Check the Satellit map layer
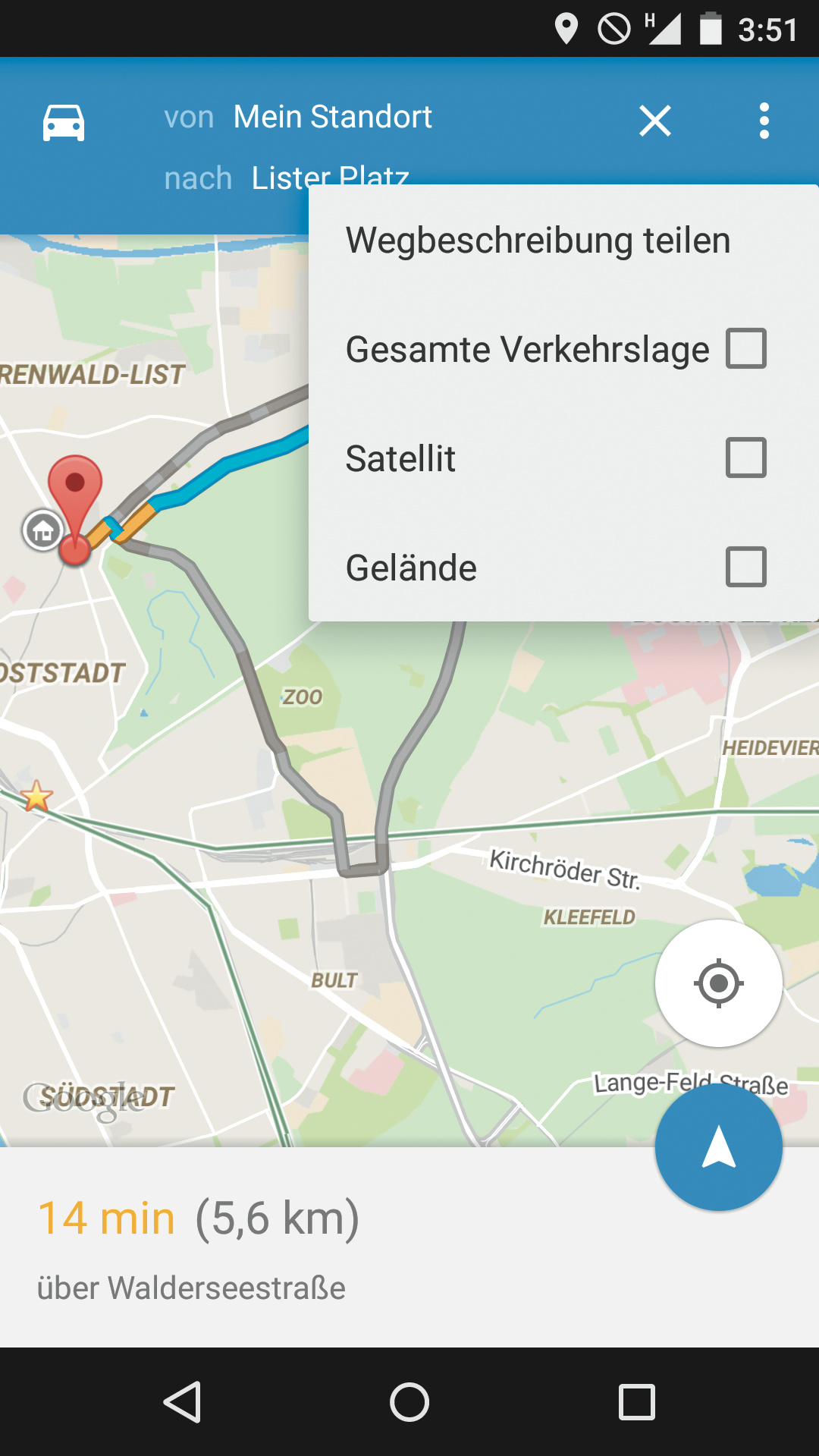The height and width of the screenshot is (1456, 819). coord(745,458)
